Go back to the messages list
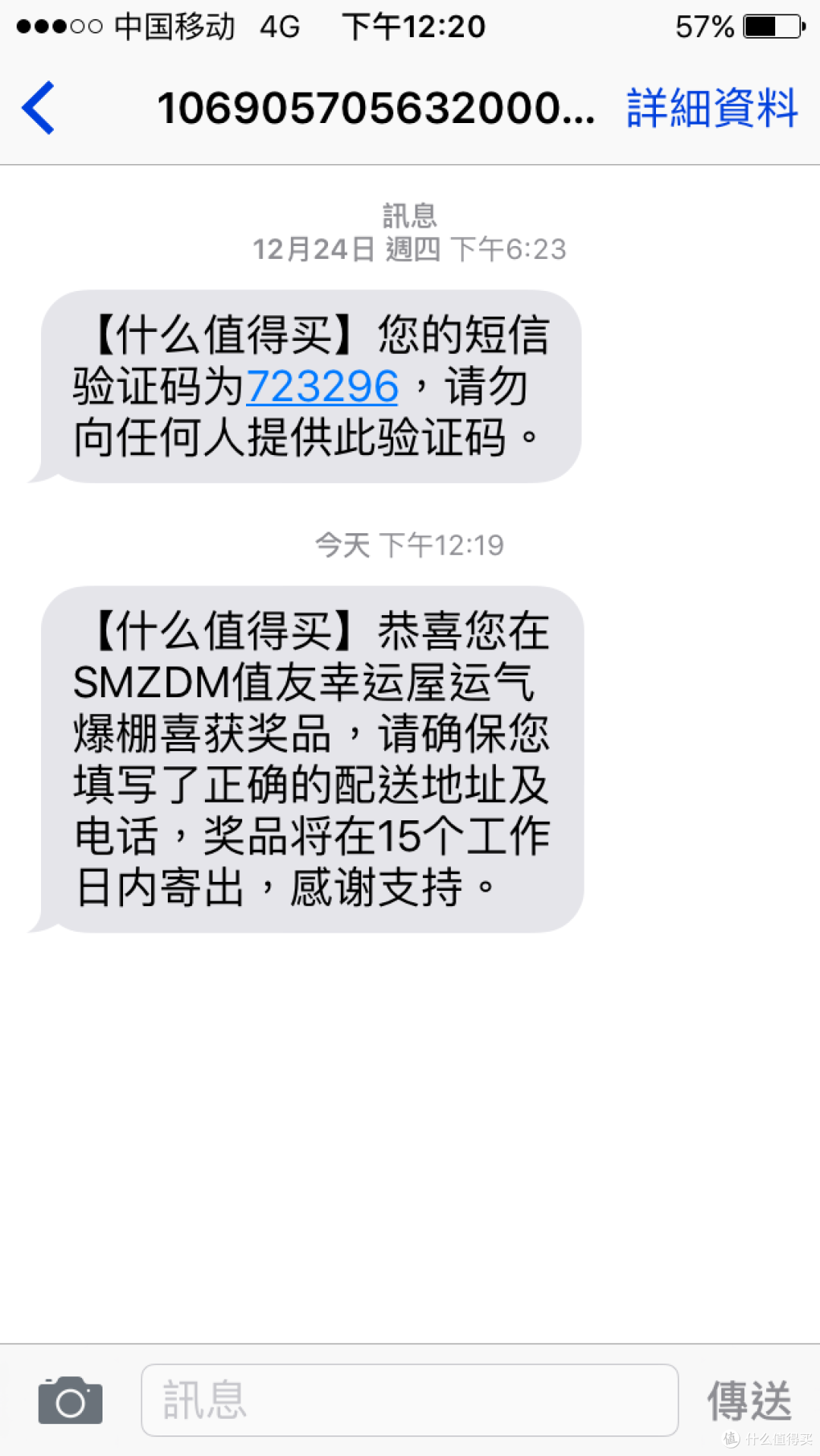The image size is (820, 1456). click(x=38, y=108)
